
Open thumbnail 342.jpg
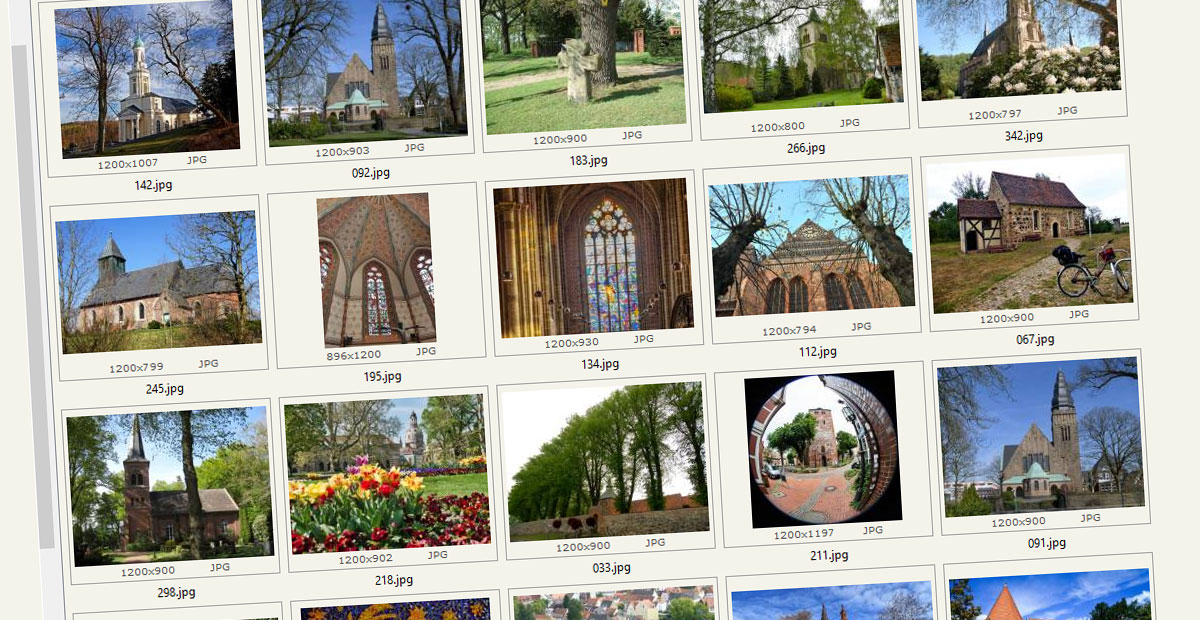click(1019, 45)
